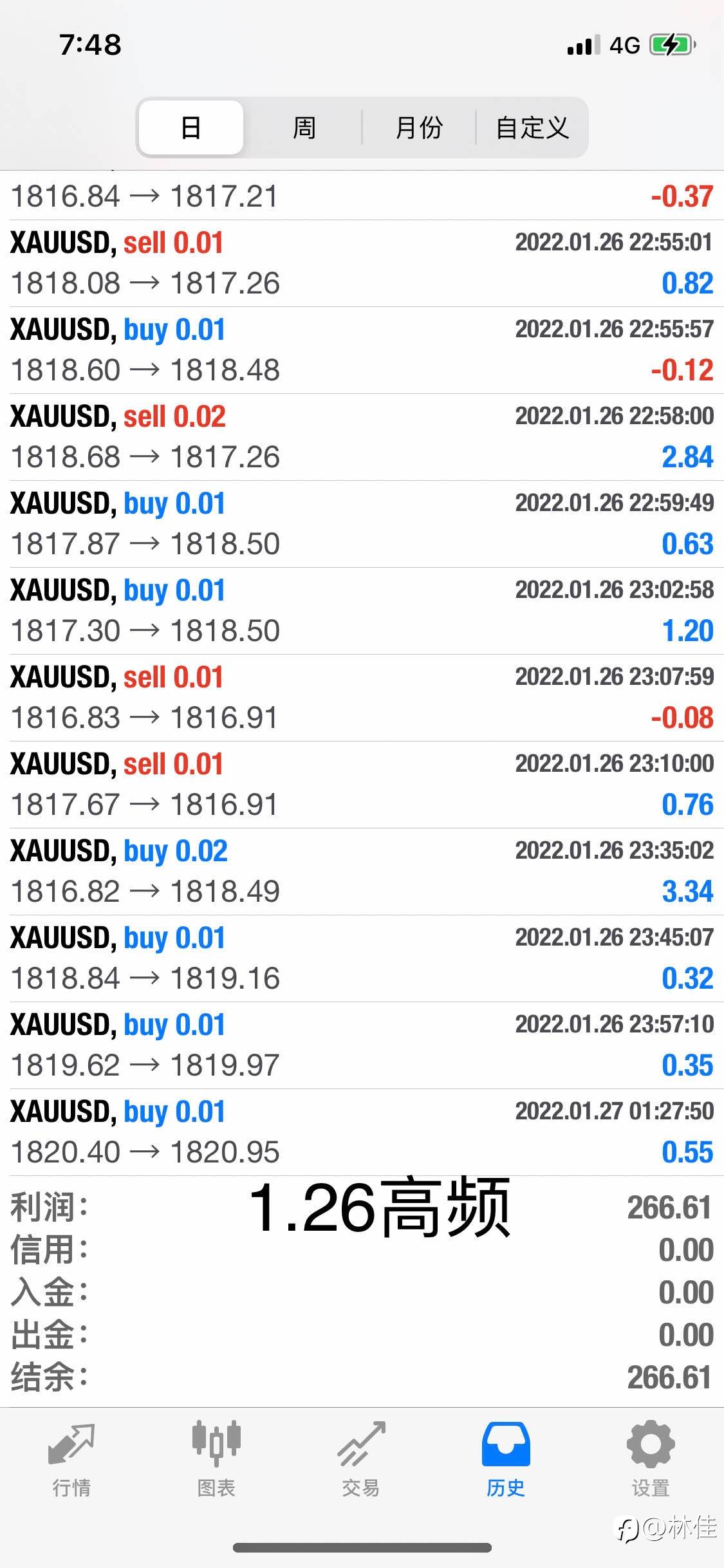This screenshot has height=1568, width=724.
Task: Open the buy 0.02 trade at 23:35:02
Action: click(x=362, y=872)
